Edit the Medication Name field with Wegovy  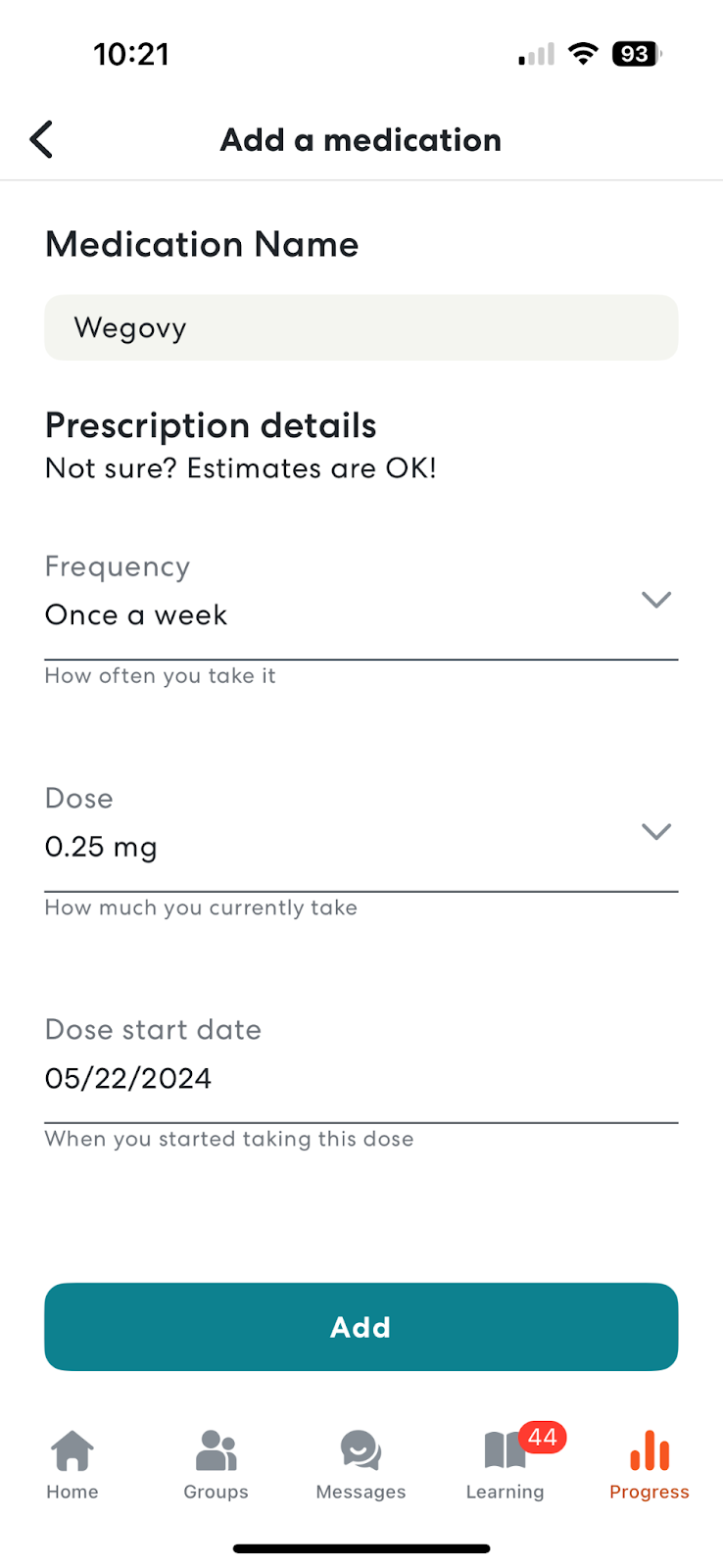[361, 327]
